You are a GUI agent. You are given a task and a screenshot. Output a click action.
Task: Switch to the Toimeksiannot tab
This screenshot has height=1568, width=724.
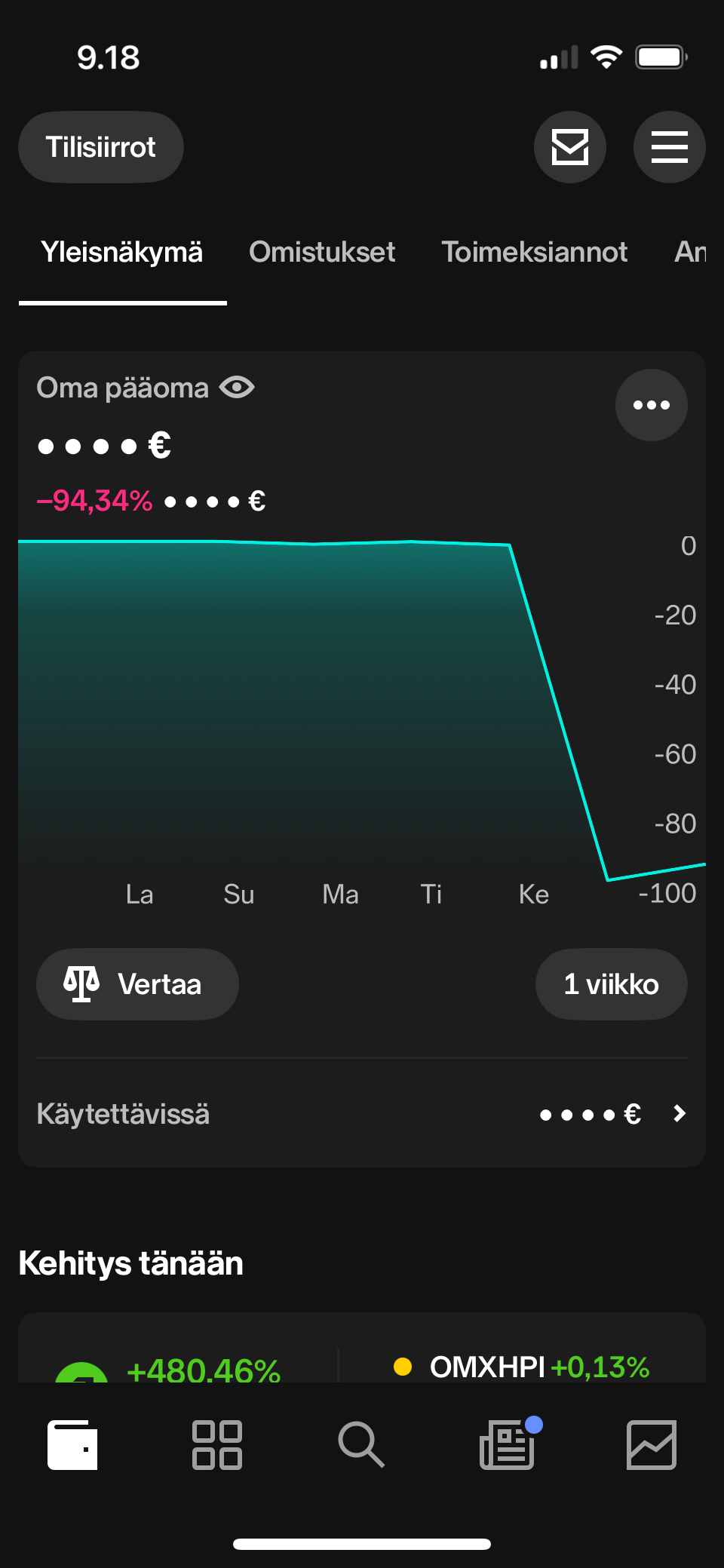[x=534, y=252]
